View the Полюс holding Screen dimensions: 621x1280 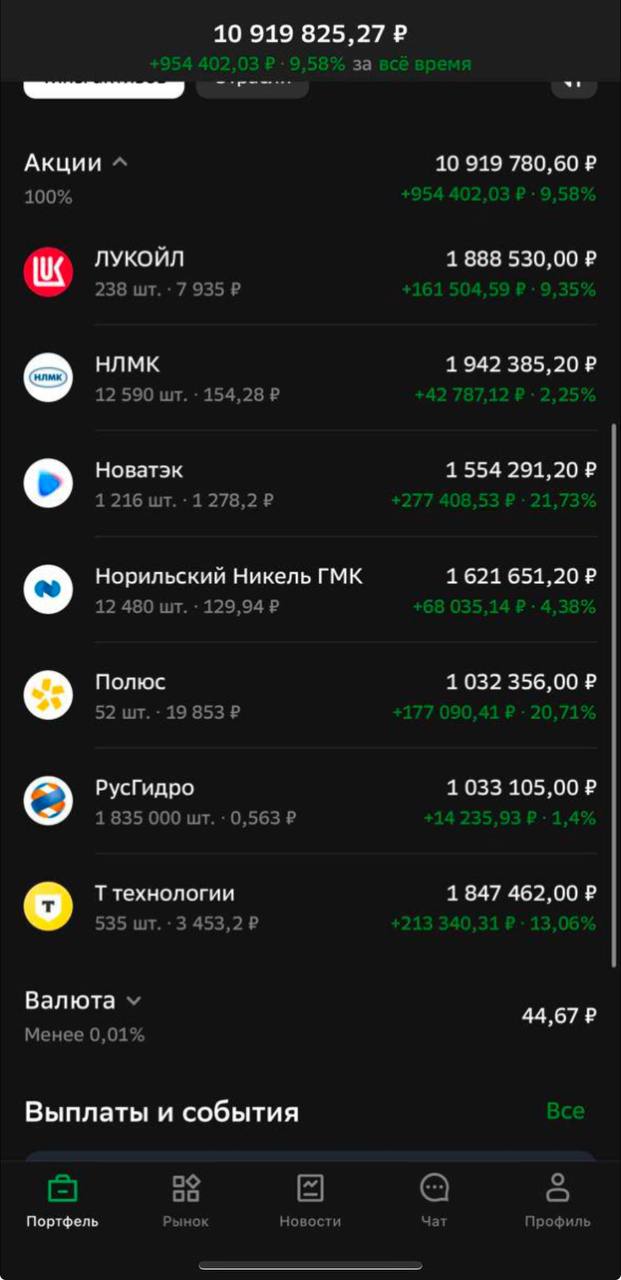pos(310,696)
